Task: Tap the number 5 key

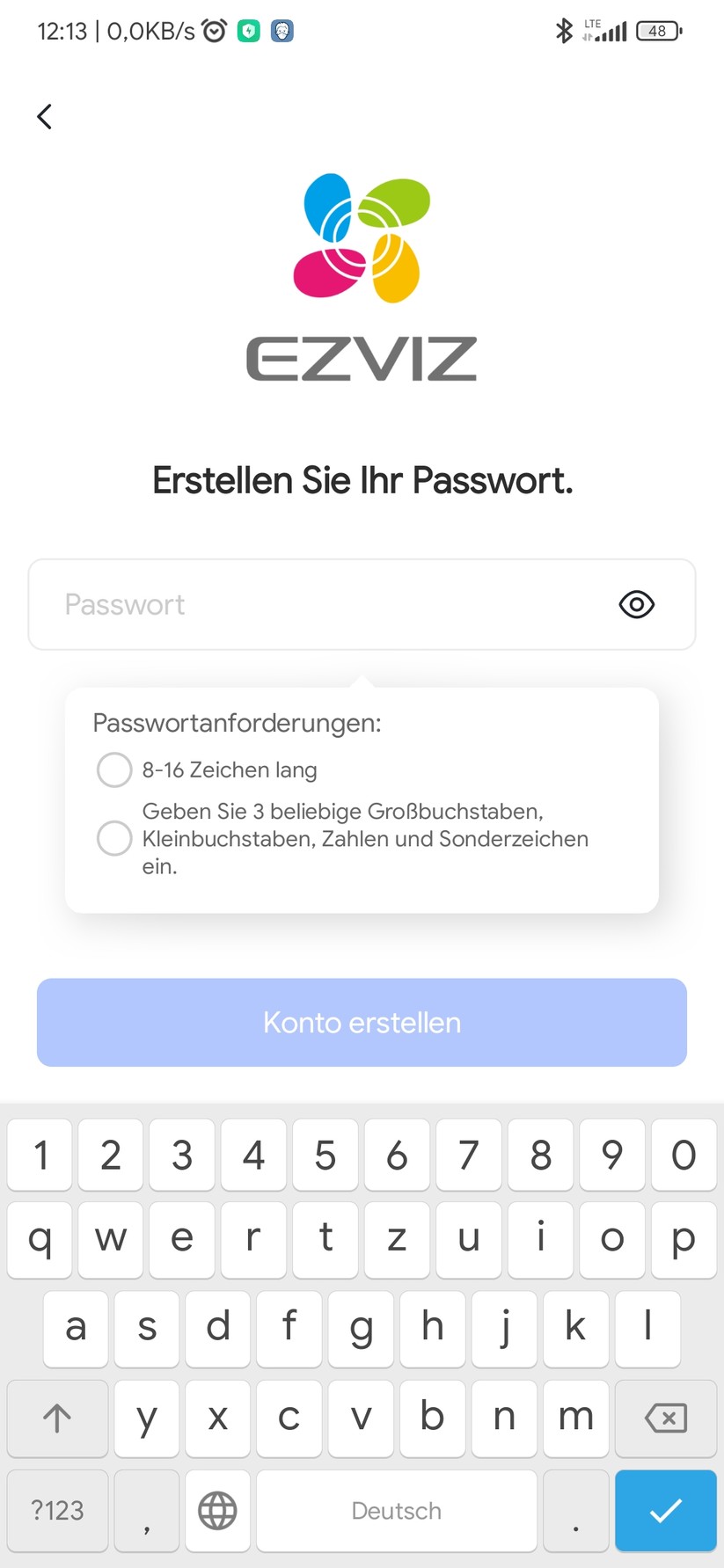Action: pyautogui.click(x=325, y=1155)
